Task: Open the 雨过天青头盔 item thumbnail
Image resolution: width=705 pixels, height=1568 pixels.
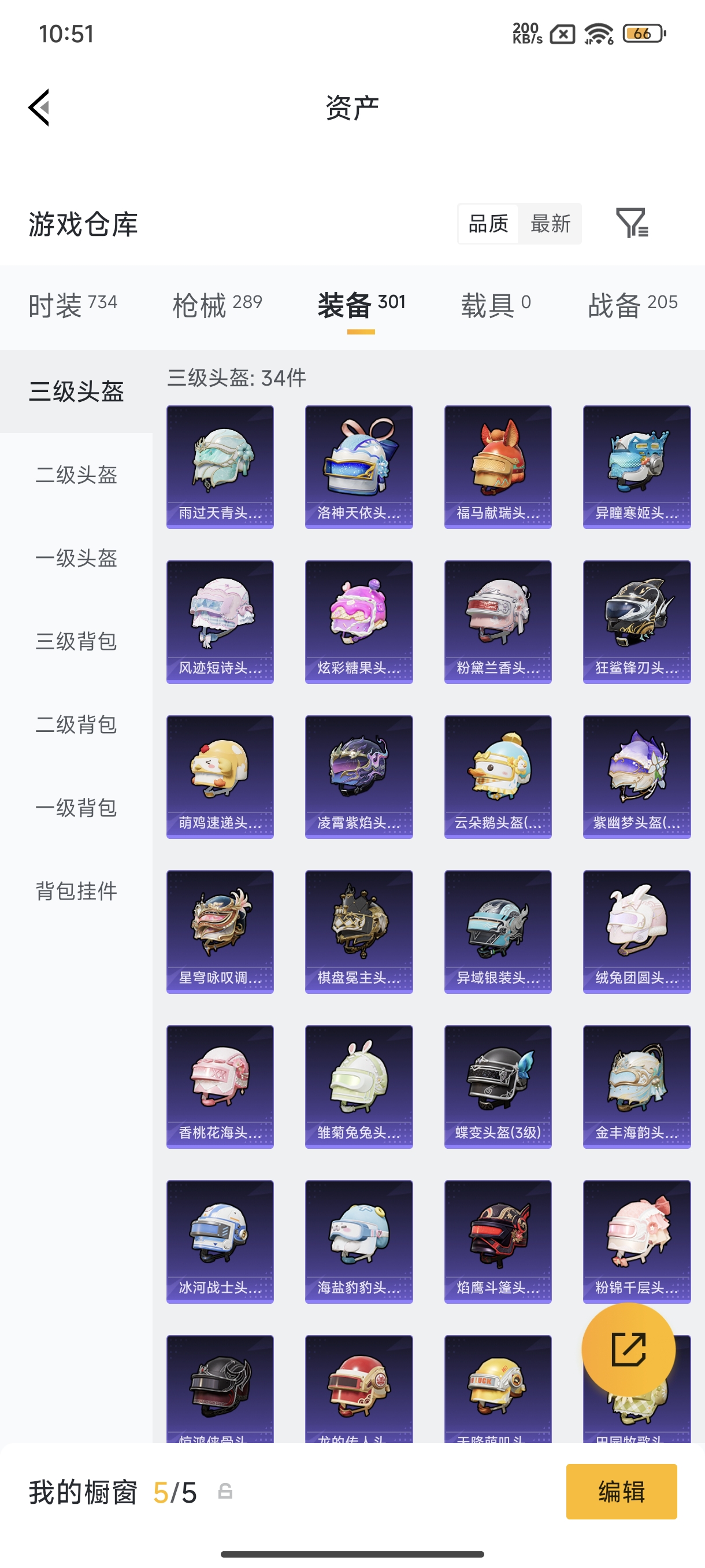Action: pos(220,465)
